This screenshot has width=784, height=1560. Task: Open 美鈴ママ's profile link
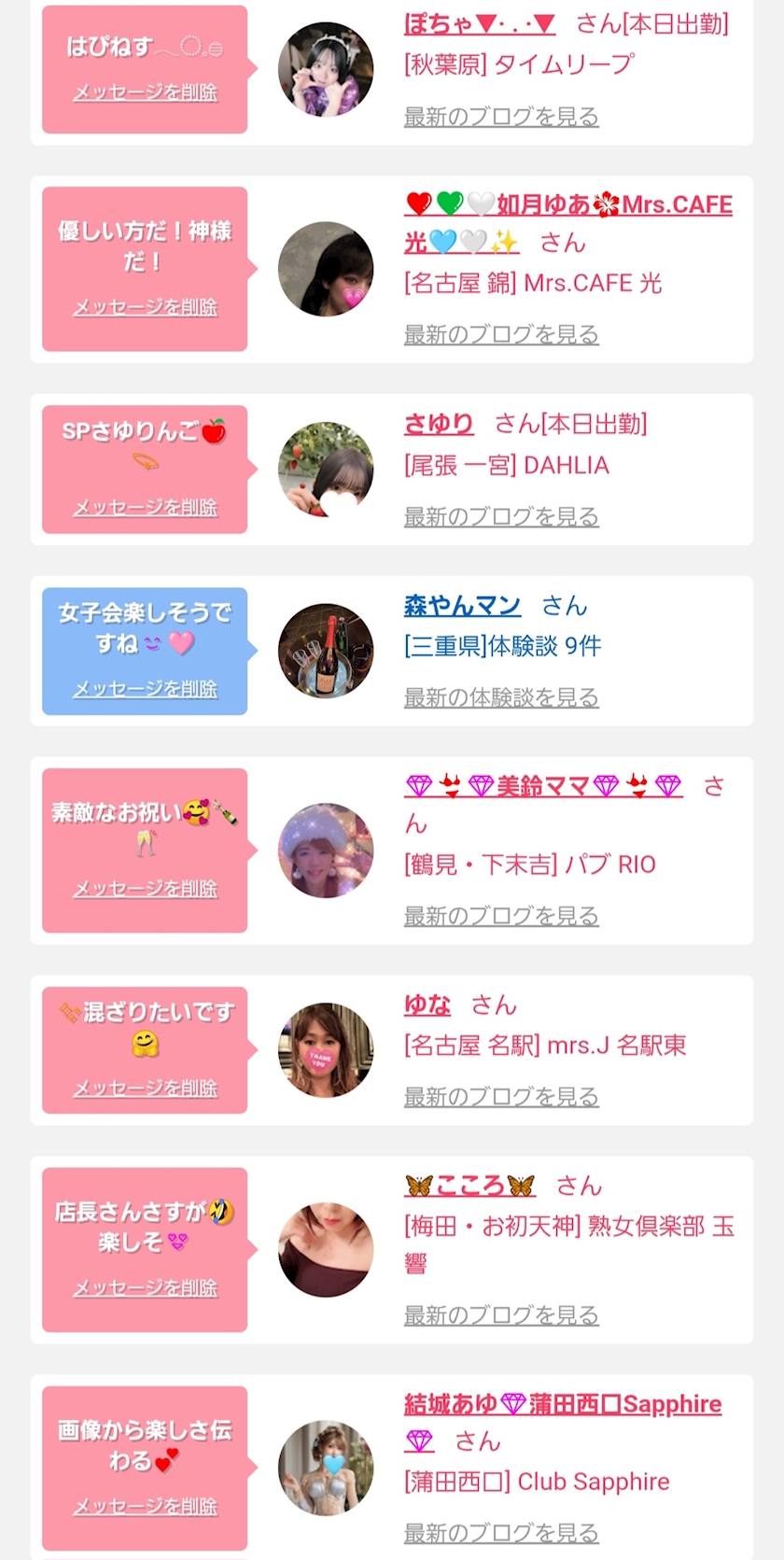coord(542,786)
